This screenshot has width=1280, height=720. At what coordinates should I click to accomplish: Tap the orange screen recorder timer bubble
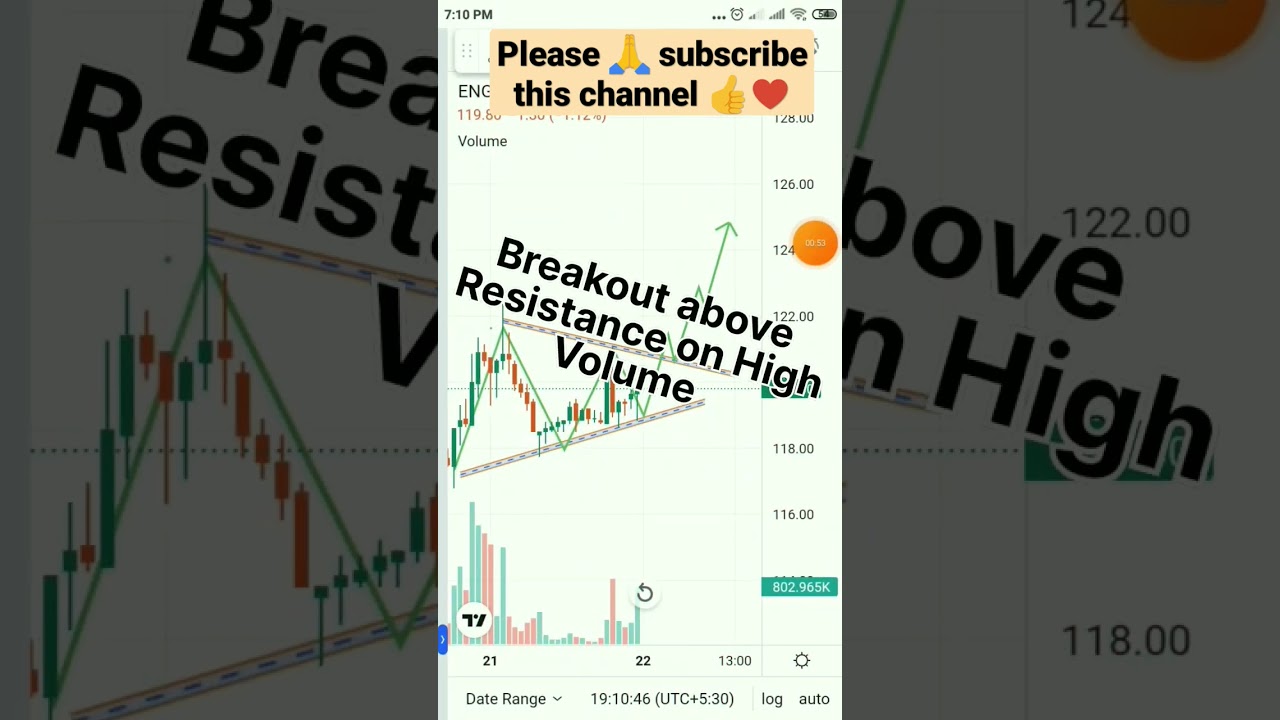tap(815, 243)
